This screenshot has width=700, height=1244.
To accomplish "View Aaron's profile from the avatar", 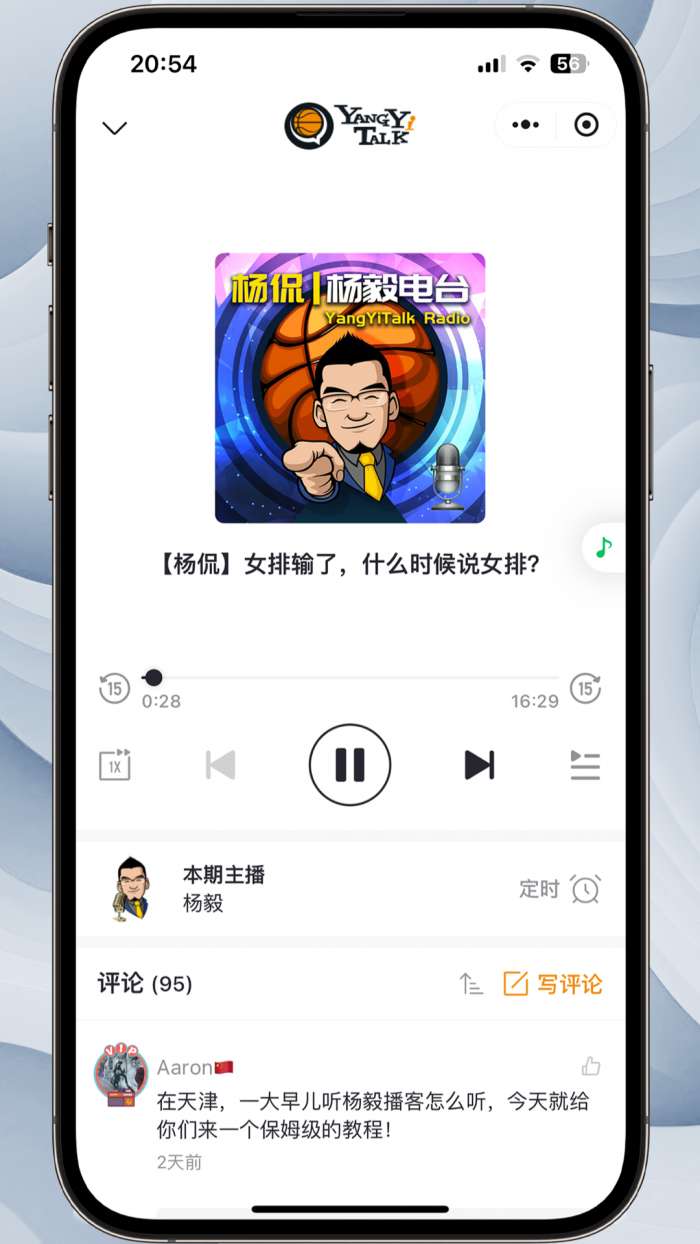I will [x=121, y=1075].
